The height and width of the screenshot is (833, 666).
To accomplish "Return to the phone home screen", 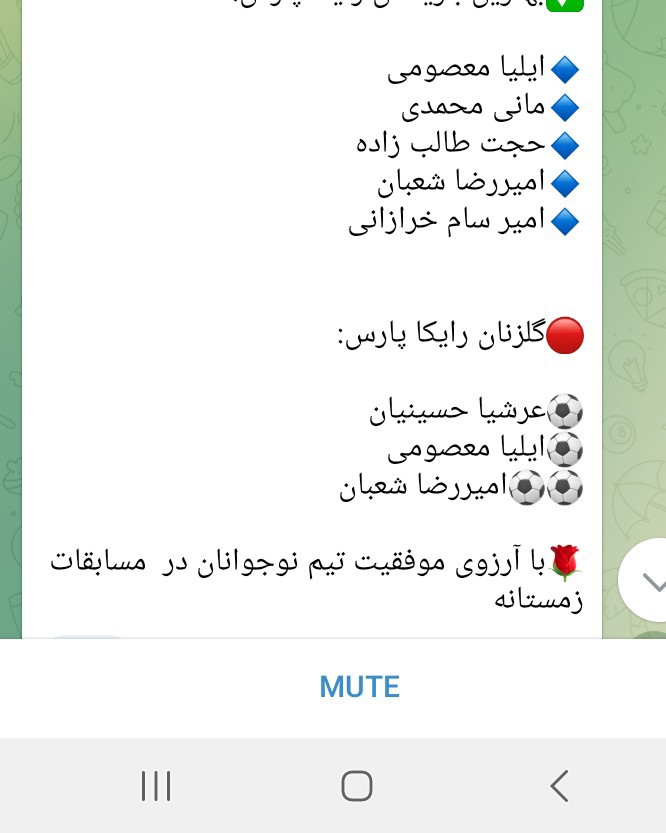I will pyautogui.click(x=357, y=786).
